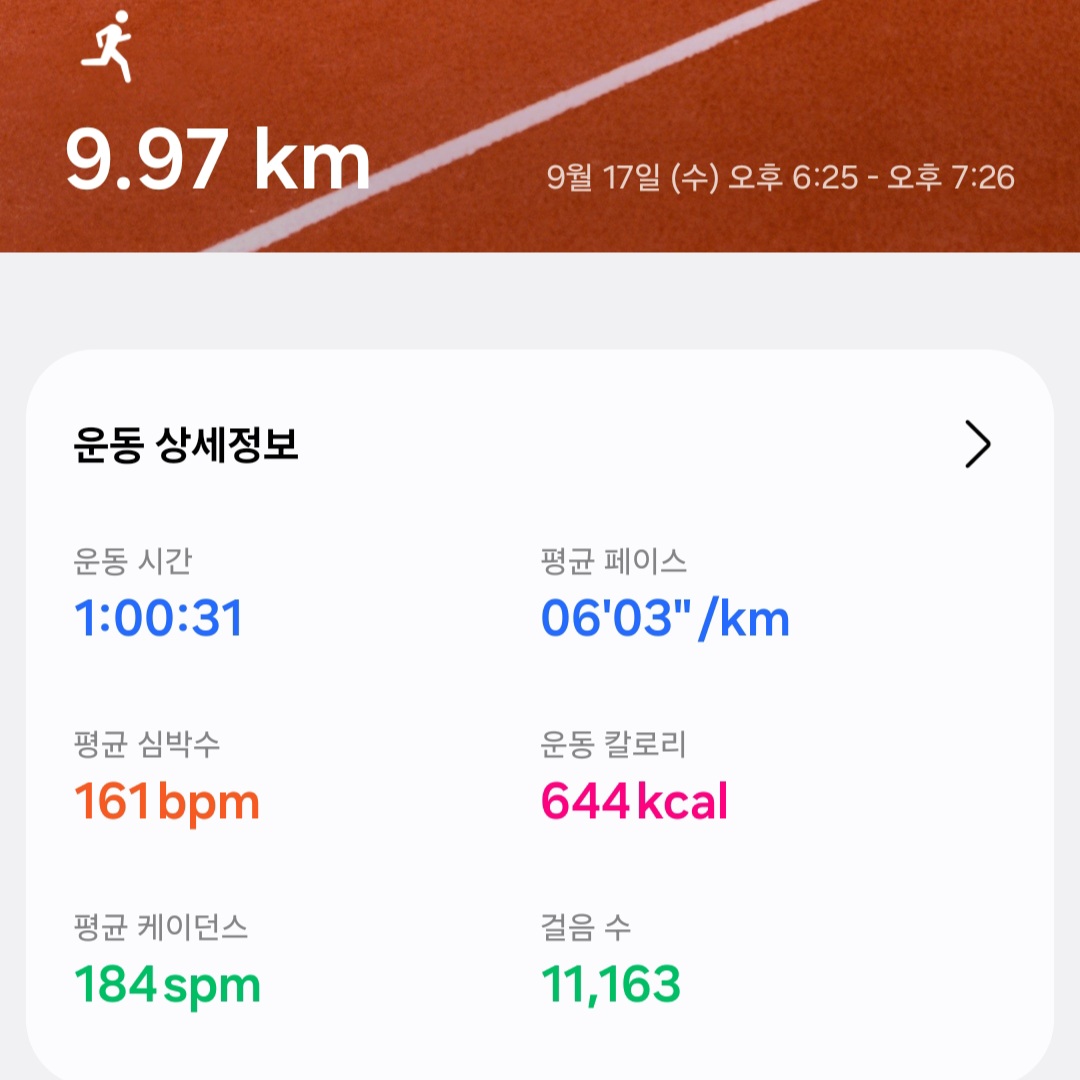Open 운동 상세정보 with the chevron arrow
The image size is (1080, 1080).
977,445
